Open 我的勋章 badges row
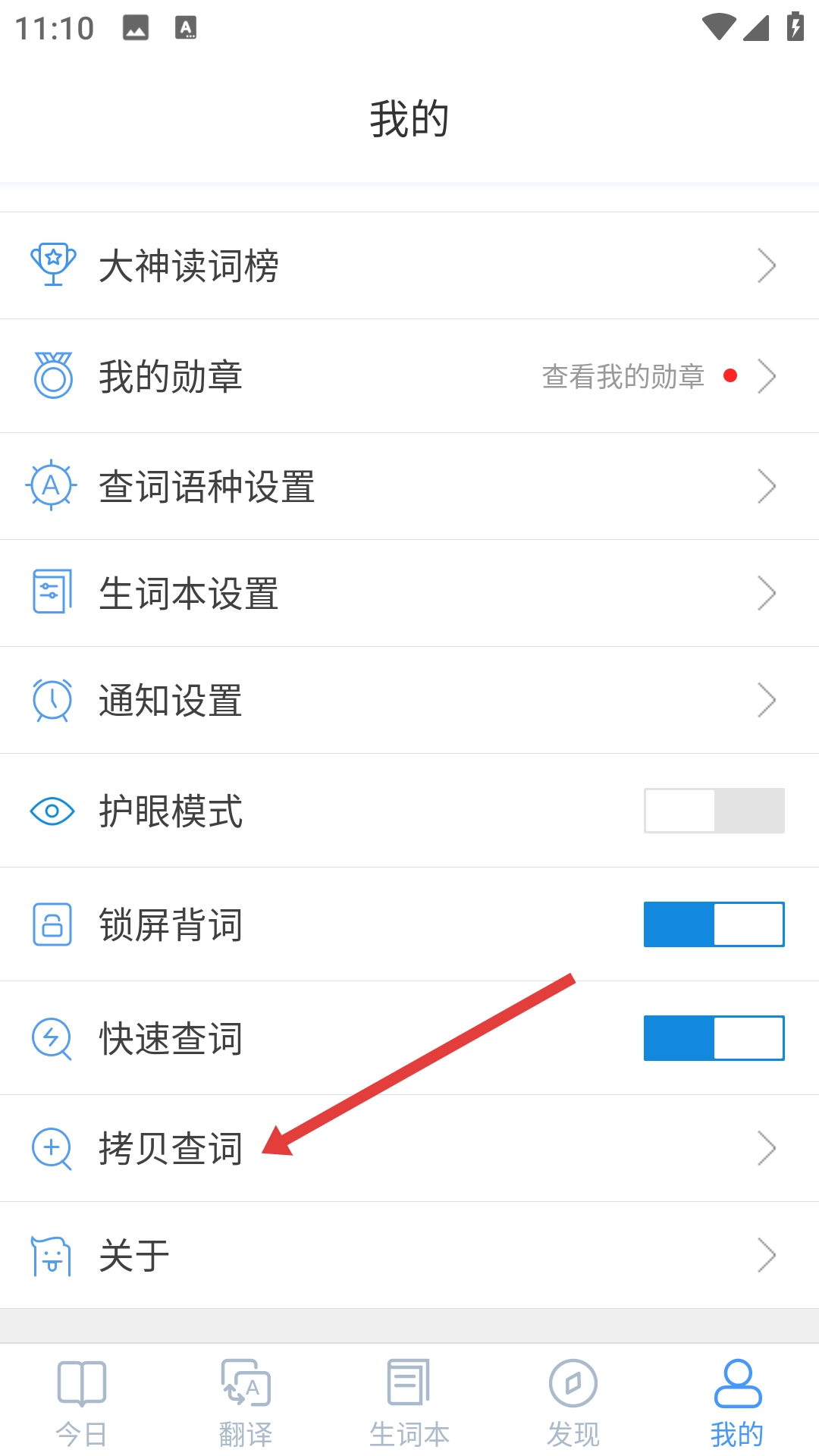819x1456 pixels. point(409,376)
